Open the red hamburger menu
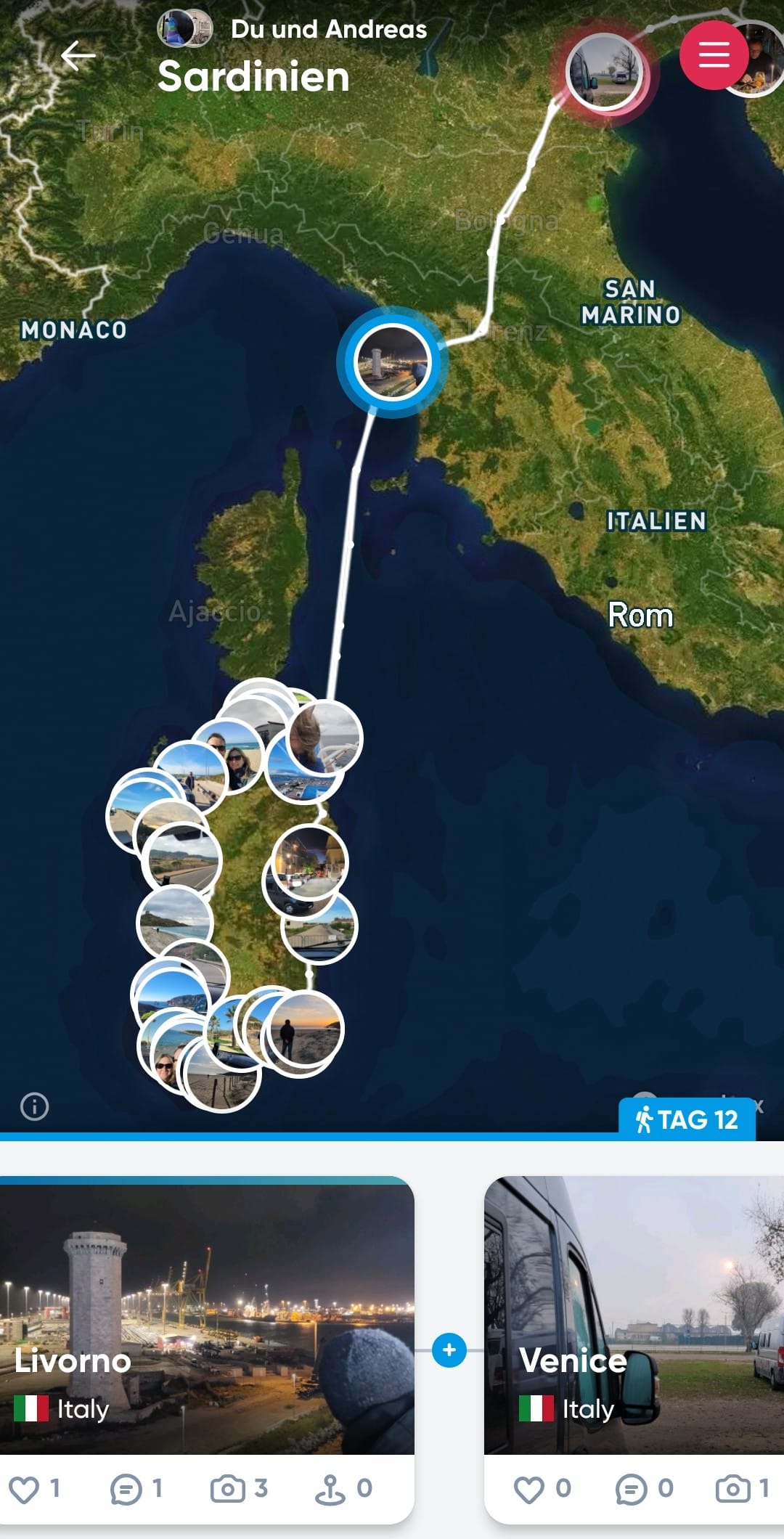The height and width of the screenshot is (1539, 784). pos(714,55)
